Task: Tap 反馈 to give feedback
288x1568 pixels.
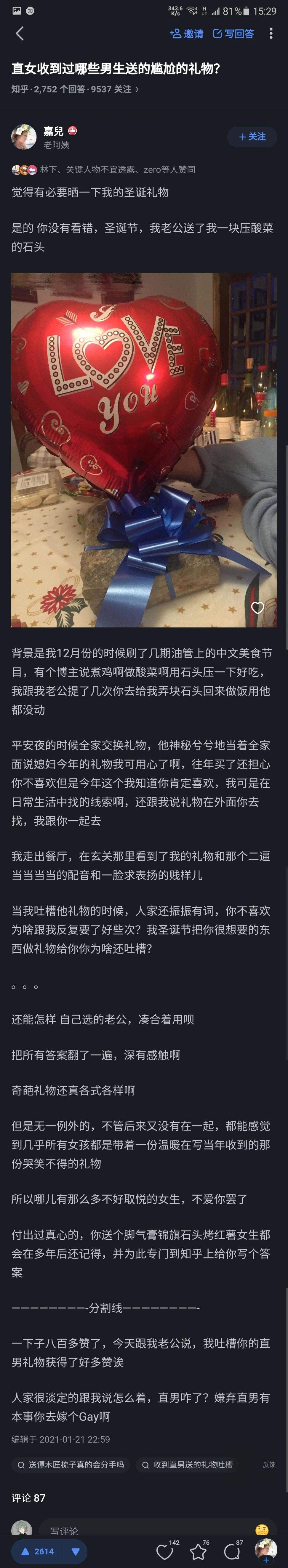Action: pyautogui.click(x=269, y=1464)
